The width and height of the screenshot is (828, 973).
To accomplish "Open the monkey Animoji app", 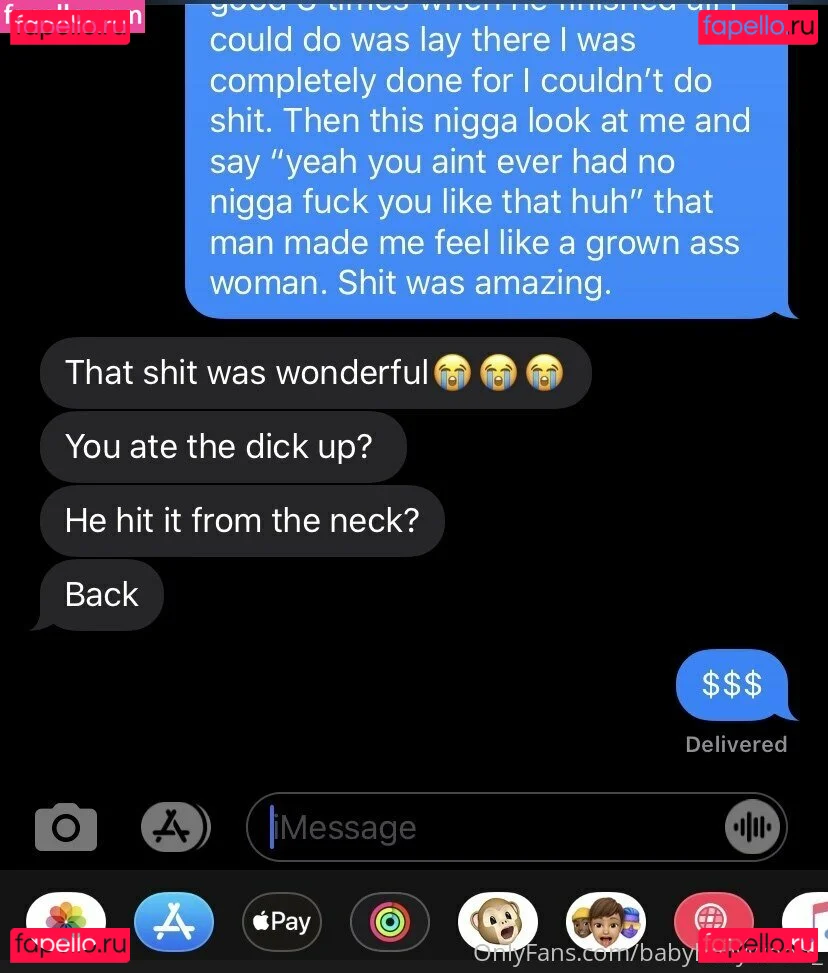I will click(497, 921).
